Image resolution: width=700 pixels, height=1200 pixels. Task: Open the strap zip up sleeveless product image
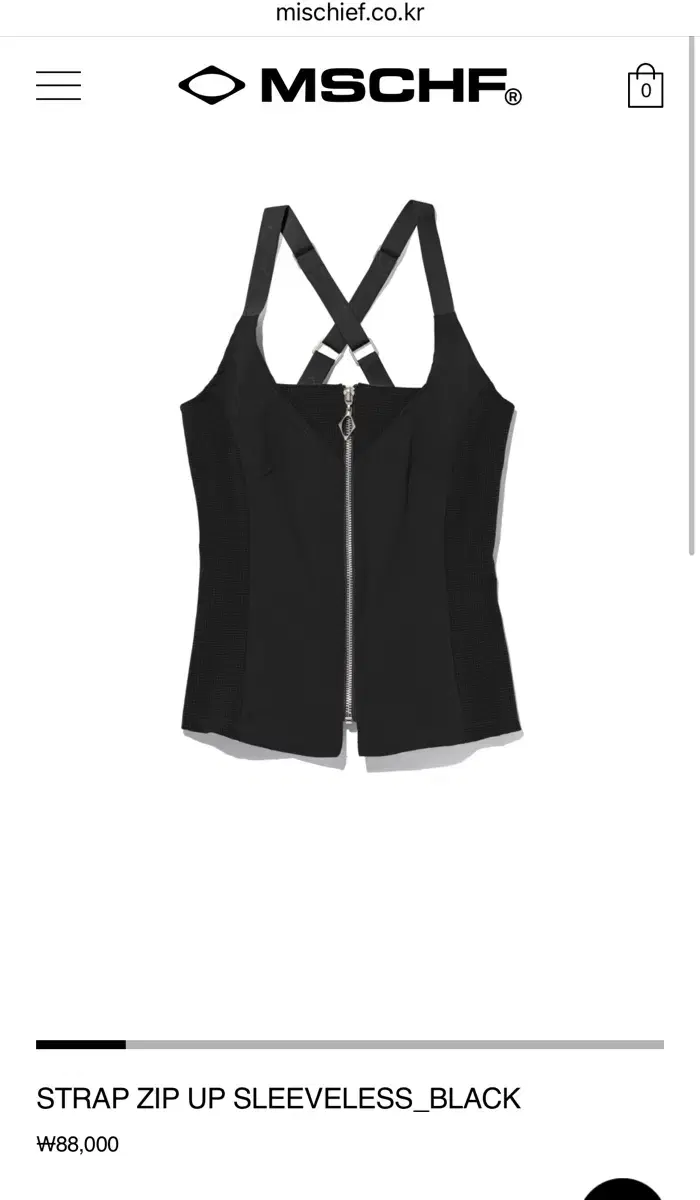(349, 485)
